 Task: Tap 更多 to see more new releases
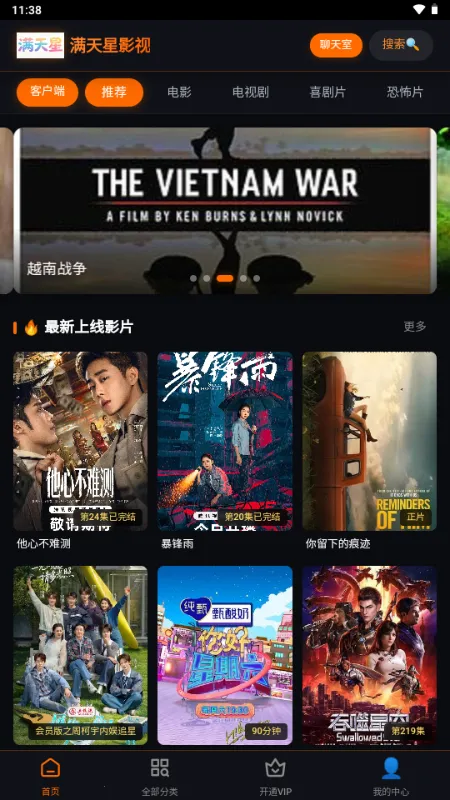pyautogui.click(x=414, y=327)
